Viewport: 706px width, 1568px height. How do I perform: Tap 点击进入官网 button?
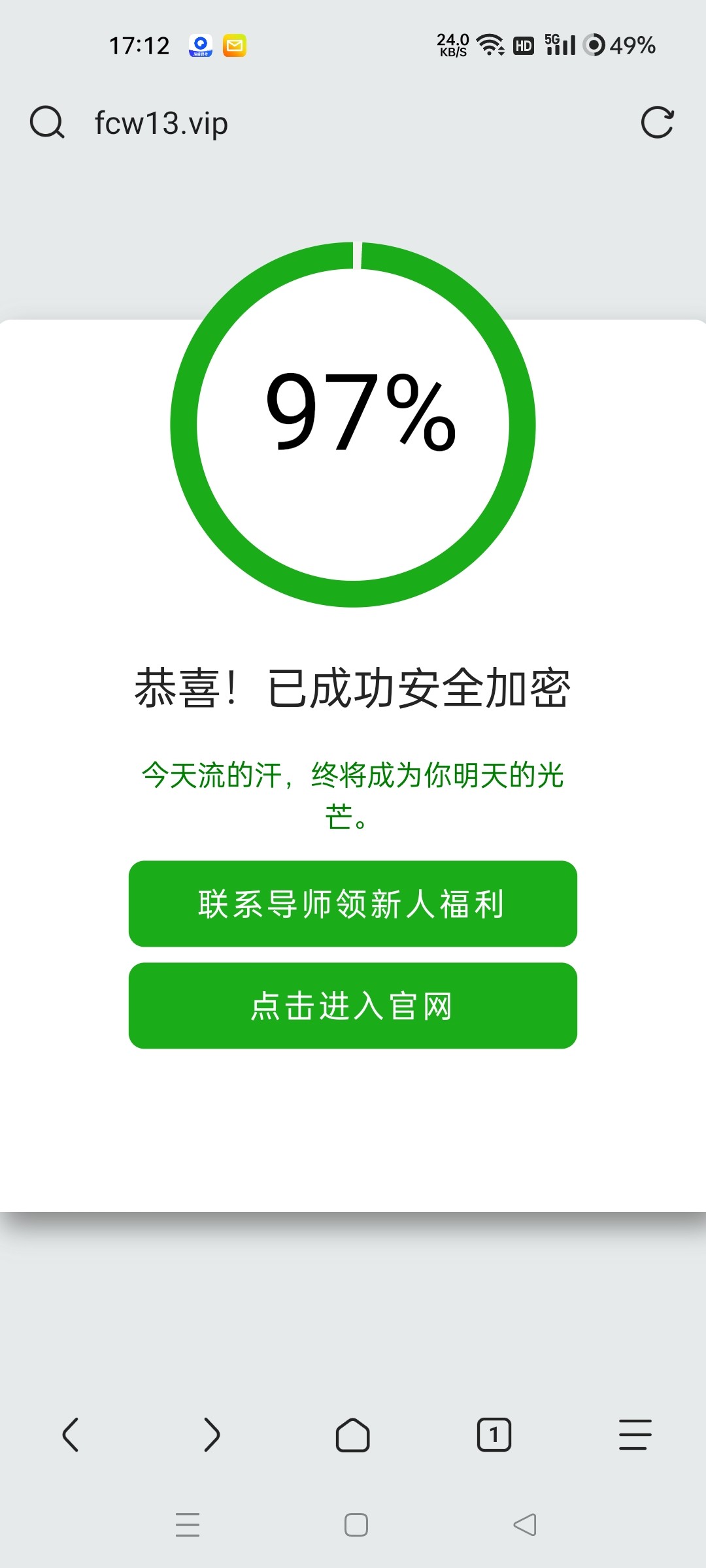click(352, 1005)
